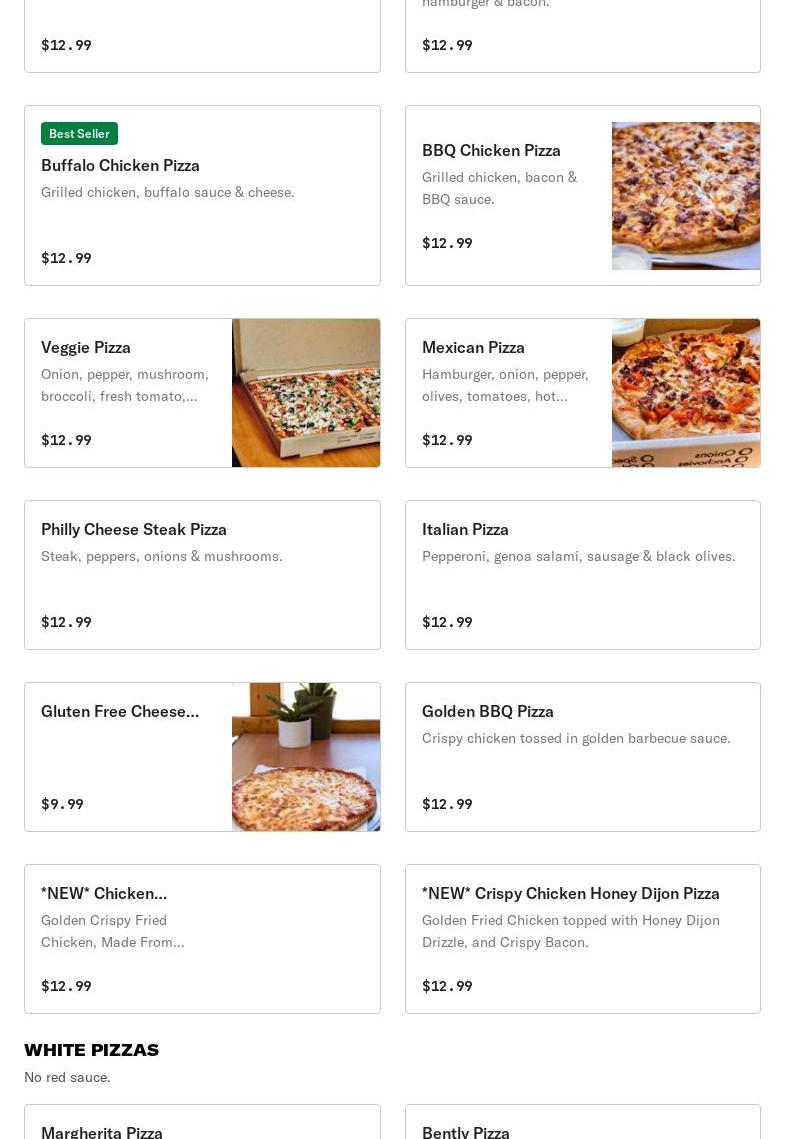Select the BBQ Chicken Pizza item

coord(582,196)
